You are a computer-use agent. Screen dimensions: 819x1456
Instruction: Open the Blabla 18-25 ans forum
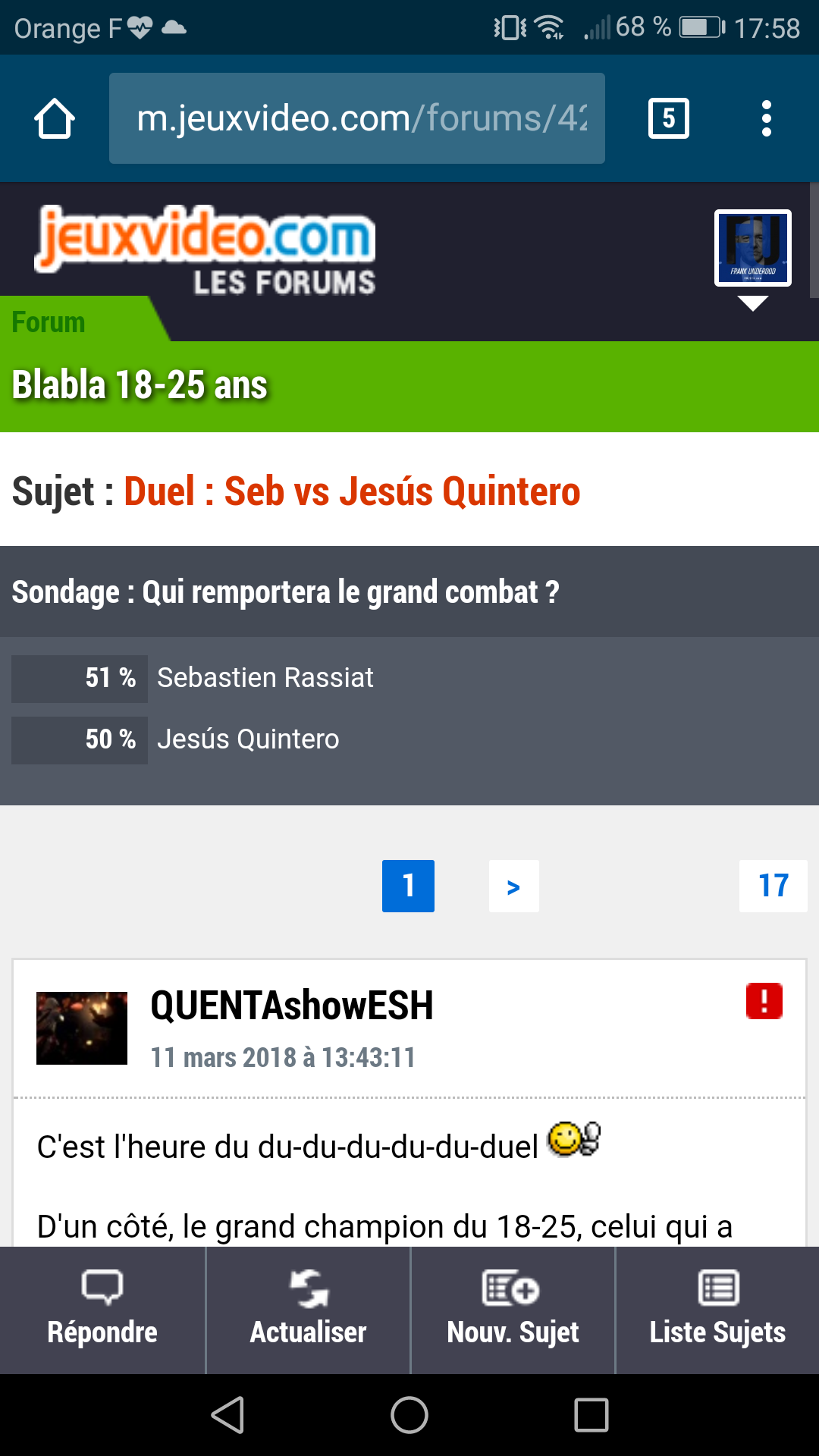(140, 385)
